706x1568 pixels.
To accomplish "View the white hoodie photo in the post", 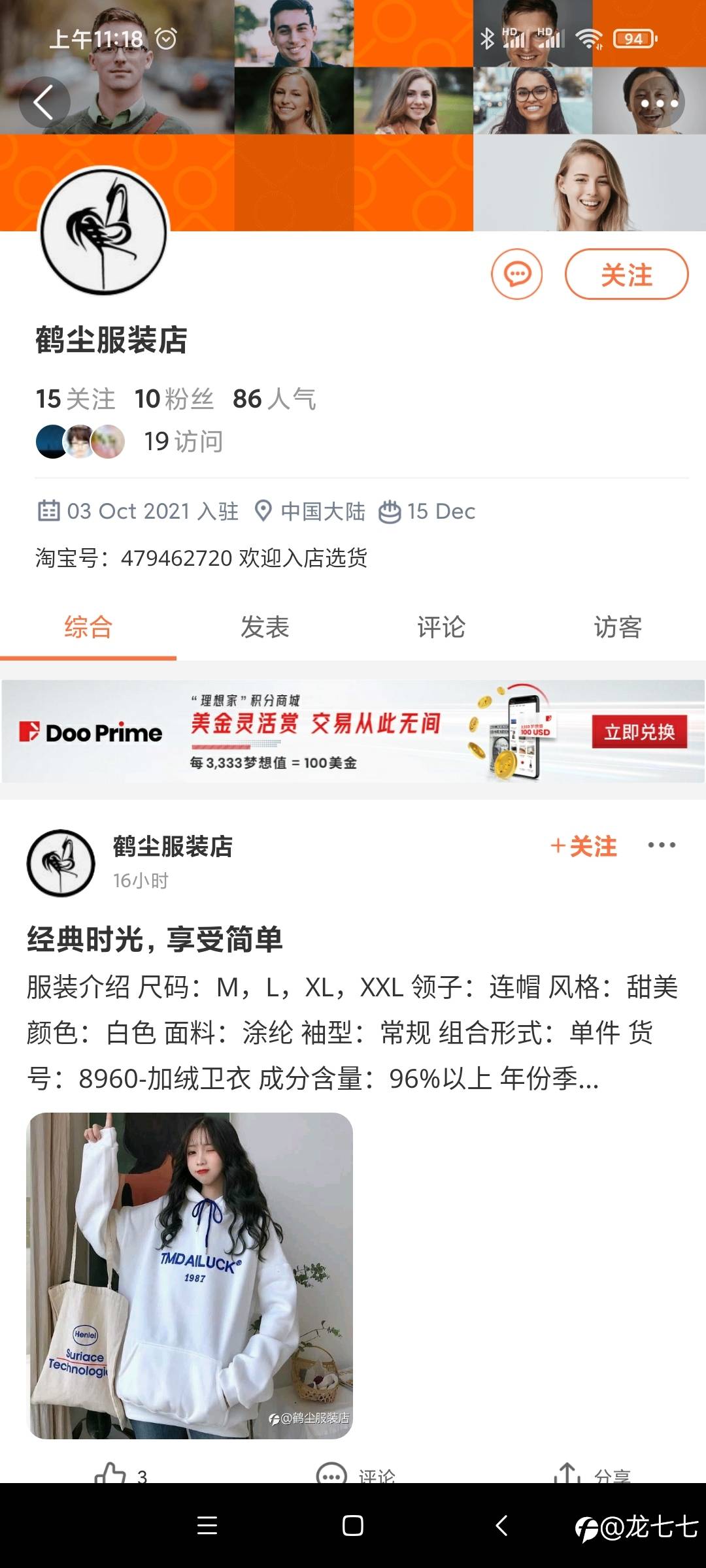I will click(x=190, y=1275).
